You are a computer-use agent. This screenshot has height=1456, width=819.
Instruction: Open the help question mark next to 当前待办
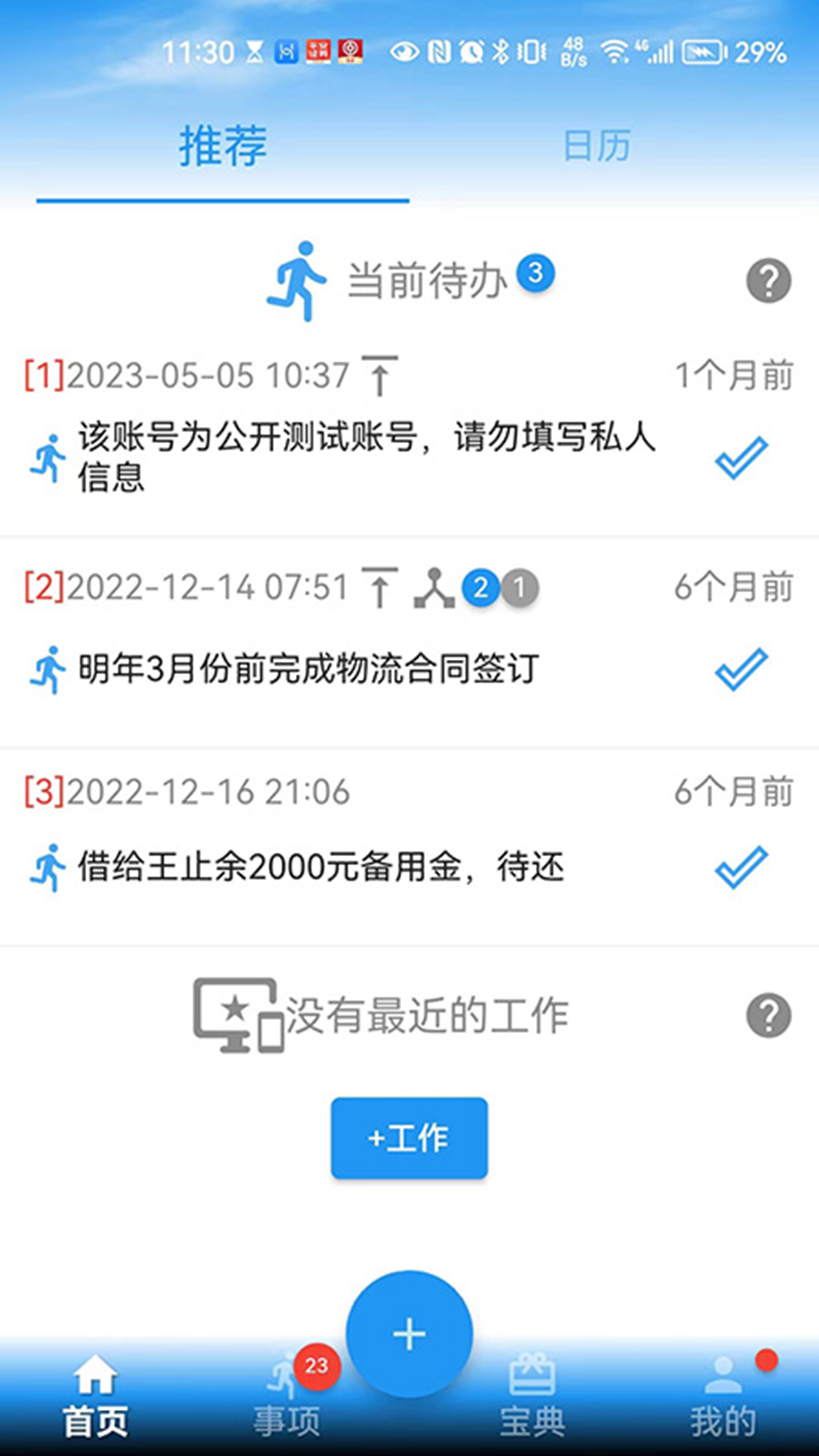[x=769, y=281]
